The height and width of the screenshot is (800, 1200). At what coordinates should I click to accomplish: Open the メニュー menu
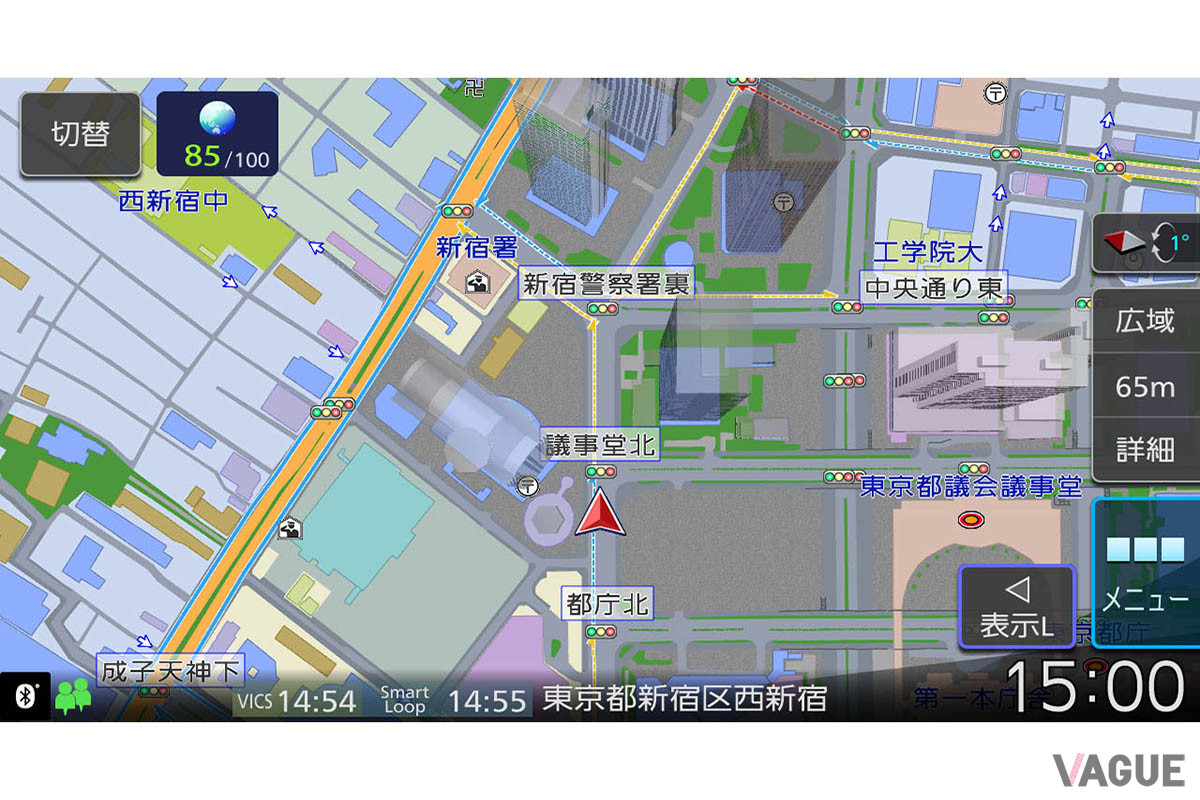point(1146,572)
